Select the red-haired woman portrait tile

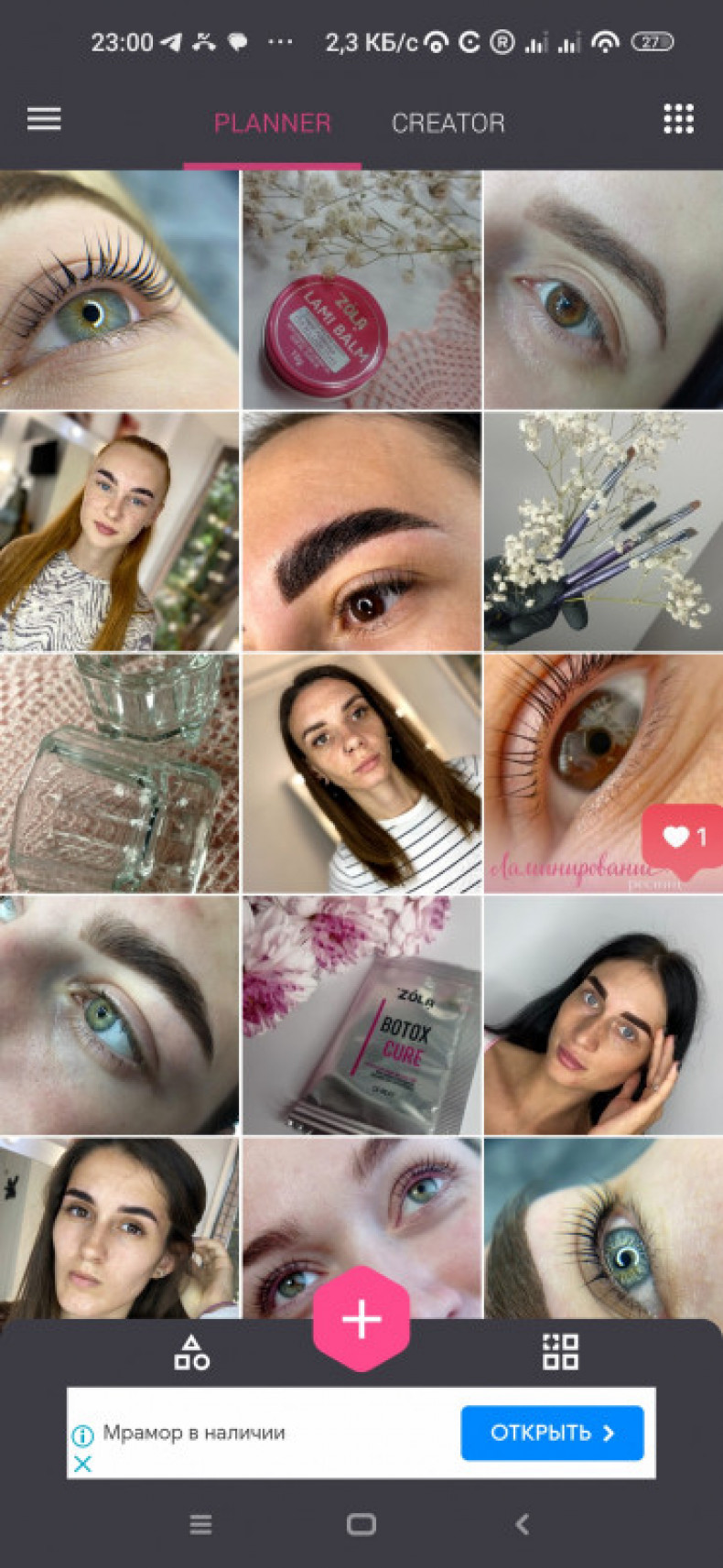point(119,532)
